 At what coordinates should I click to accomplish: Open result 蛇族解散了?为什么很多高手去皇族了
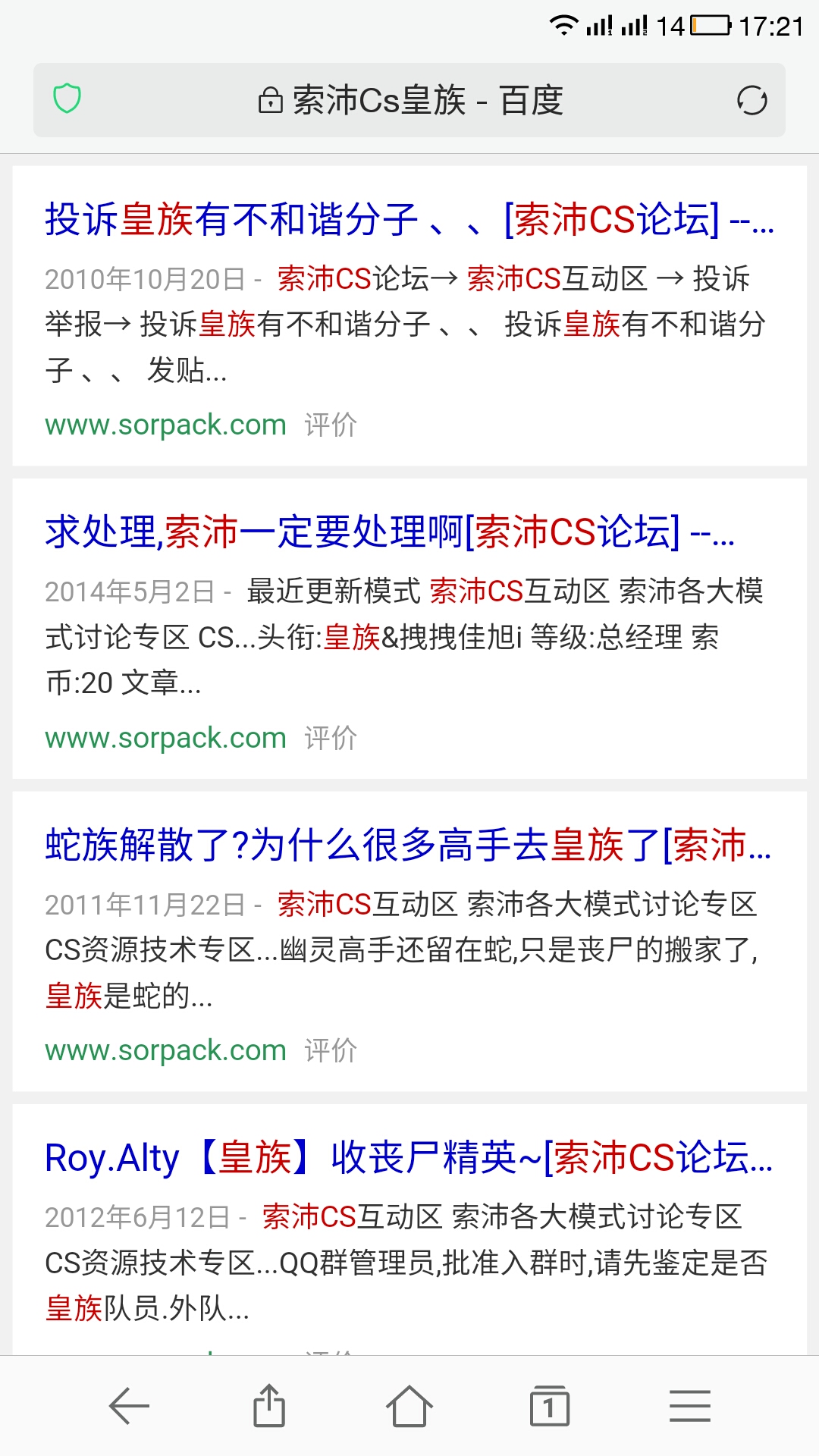coord(409,845)
